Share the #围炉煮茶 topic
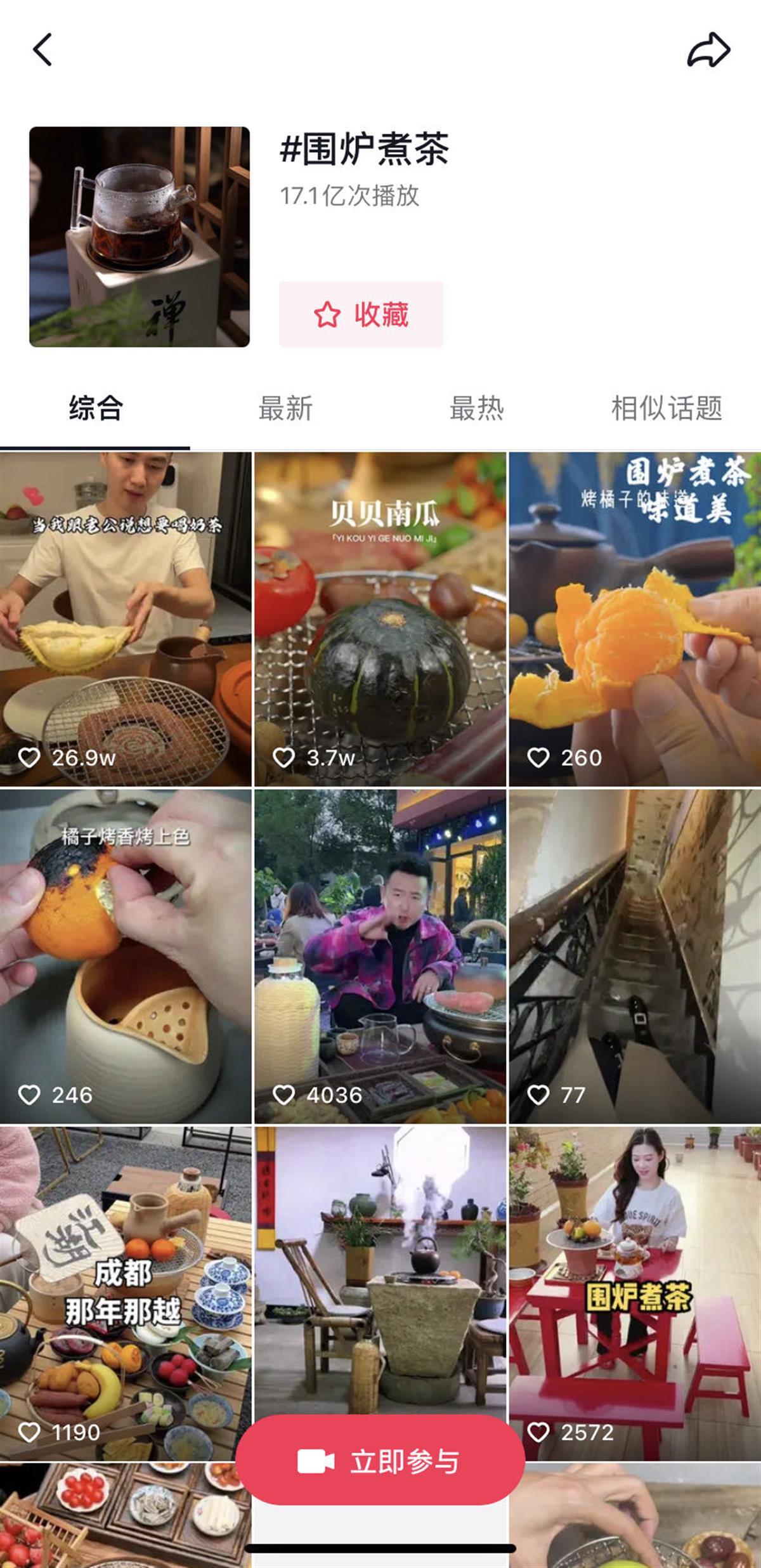761x1568 pixels. pos(708,50)
